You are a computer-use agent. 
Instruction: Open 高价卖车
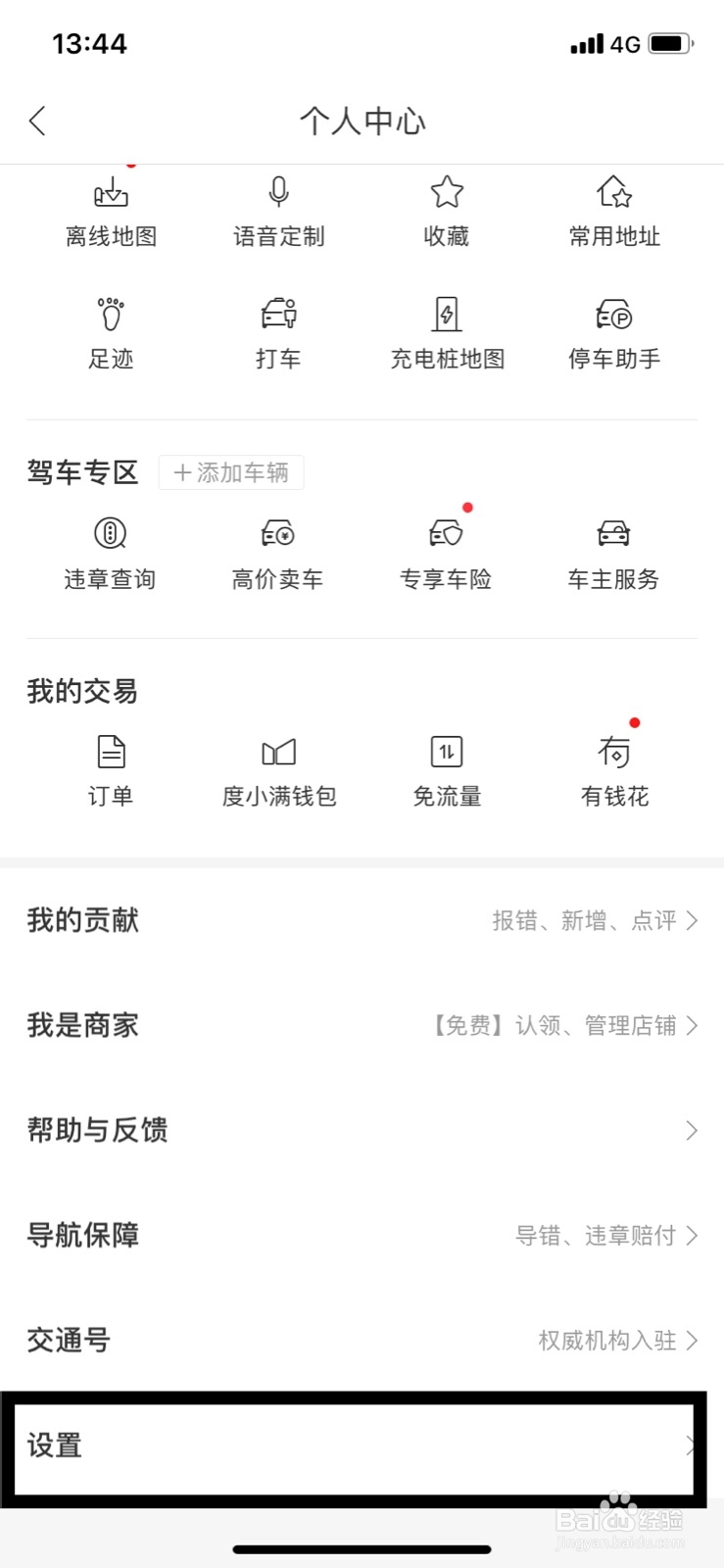277,555
